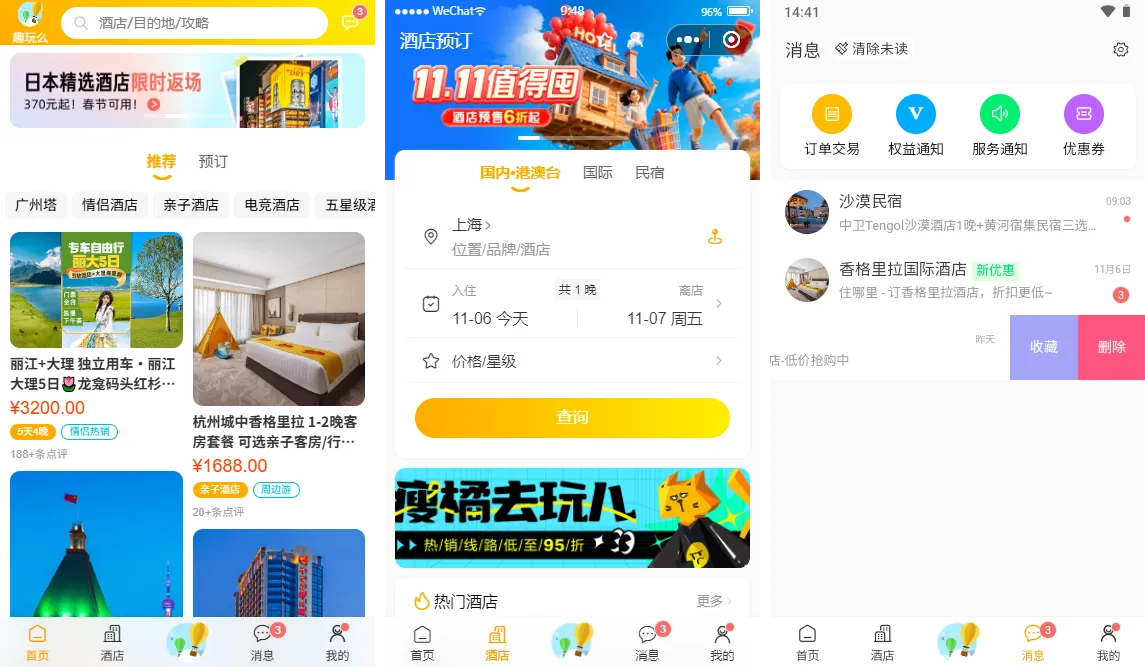The image size is (1145, 667).
Task: Tap 清除未读 to clear unread messages
Action: click(x=872, y=49)
